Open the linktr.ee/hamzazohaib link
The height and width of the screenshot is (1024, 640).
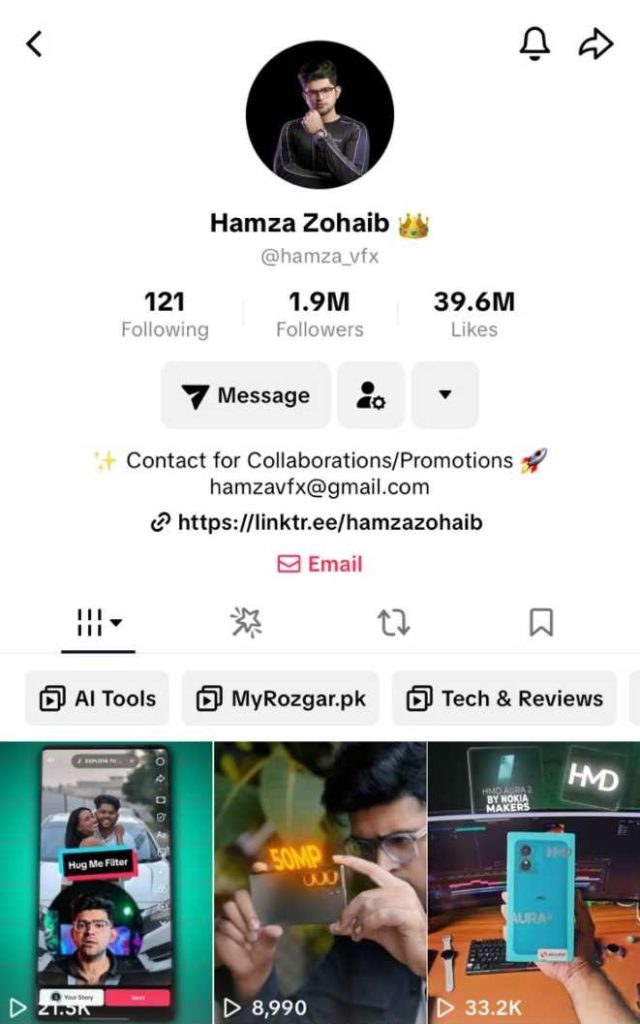coord(318,522)
